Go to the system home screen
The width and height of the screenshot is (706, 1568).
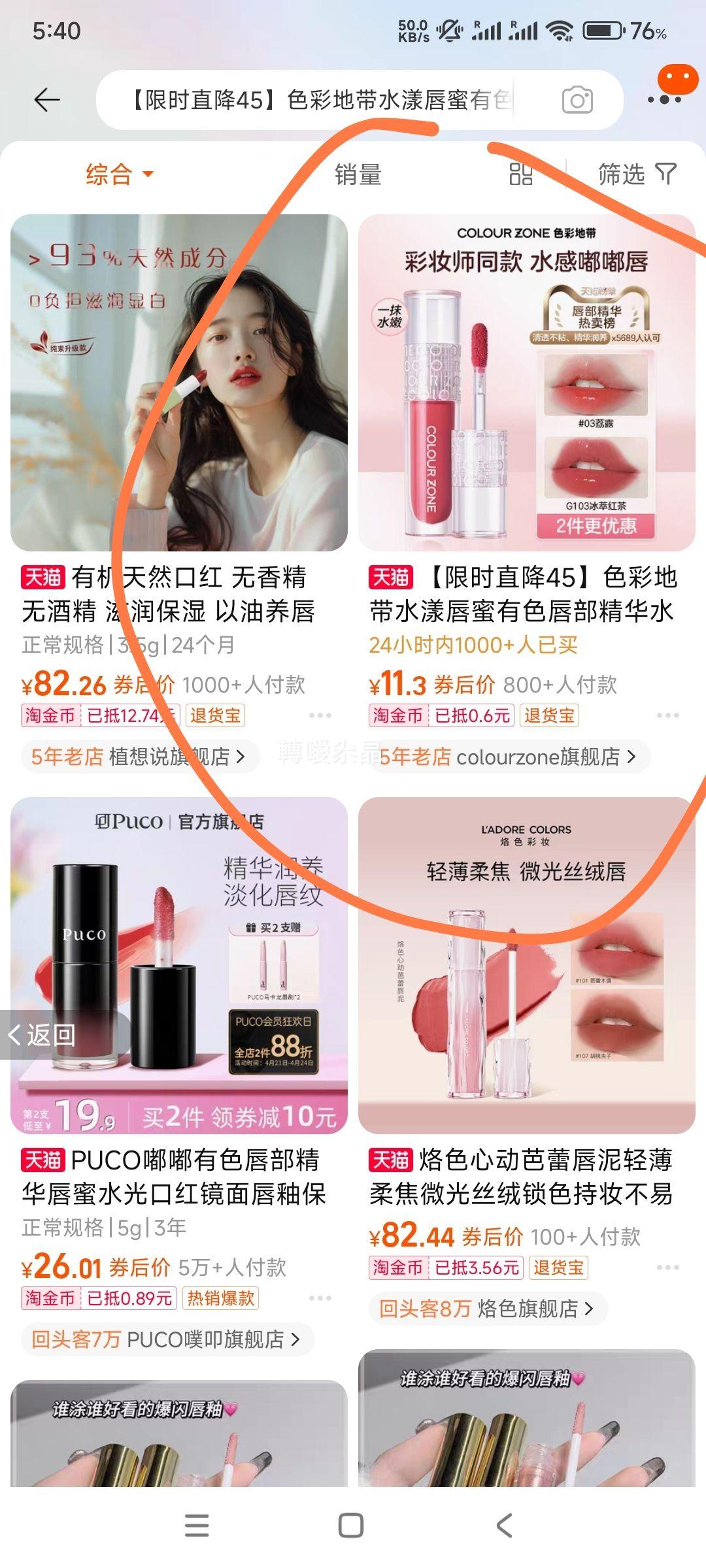pos(351,1526)
